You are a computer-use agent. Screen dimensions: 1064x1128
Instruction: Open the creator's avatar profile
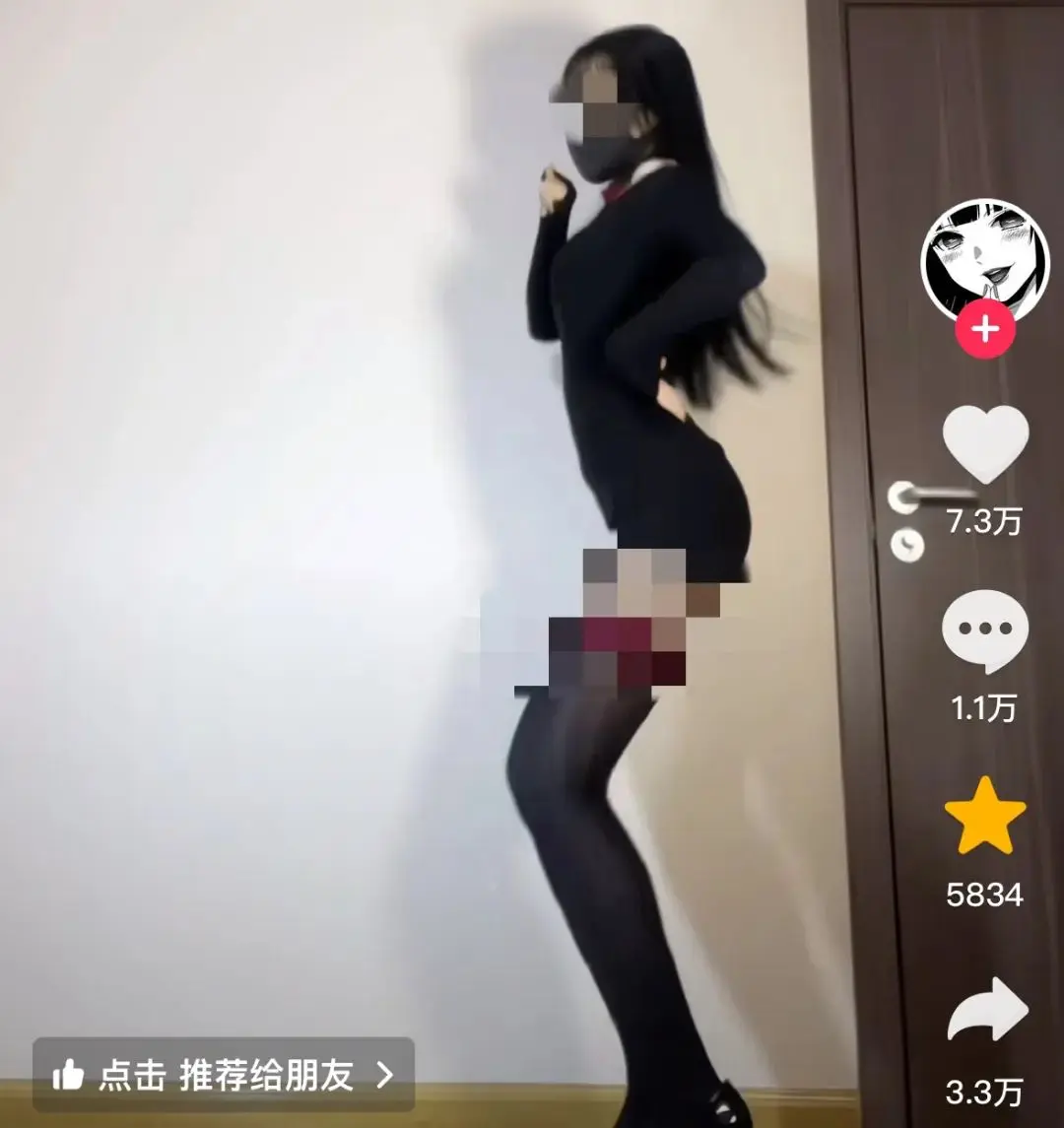[984, 258]
